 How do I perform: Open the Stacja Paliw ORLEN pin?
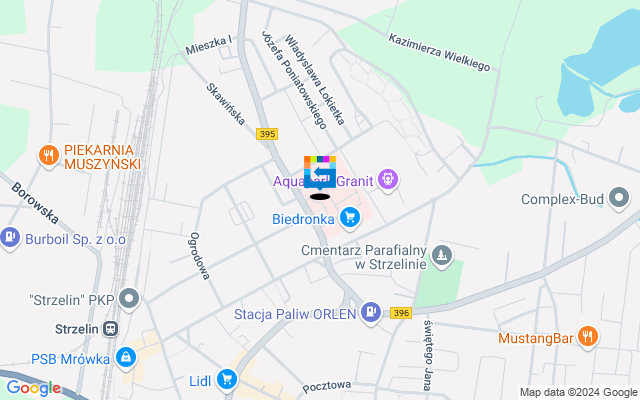tap(371, 313)
